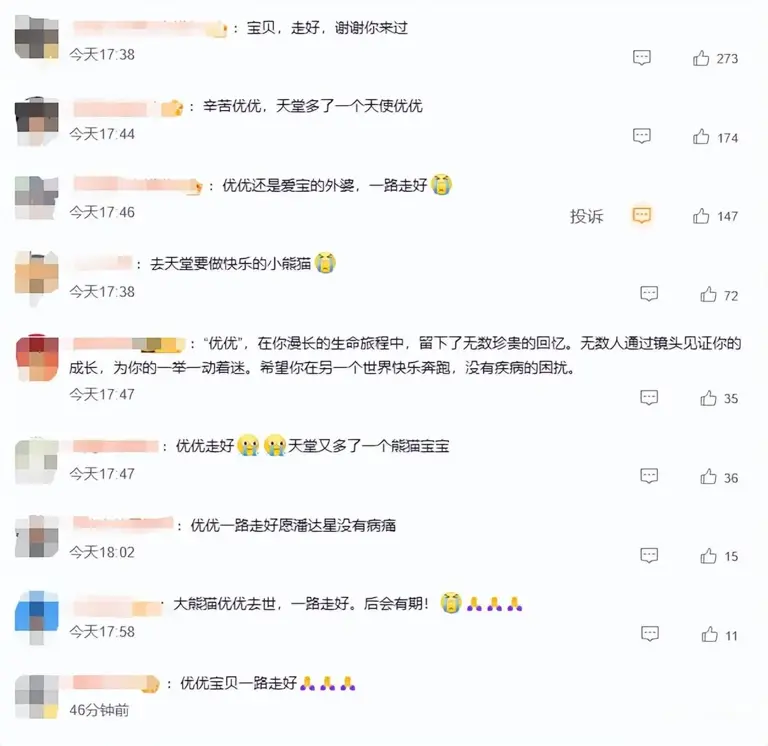Image resolution: width=768 pixels, height=746 pixels.
Task: Open replies on '优优还是爱宝的外婆' comment
Action: [x=642, y=216]
